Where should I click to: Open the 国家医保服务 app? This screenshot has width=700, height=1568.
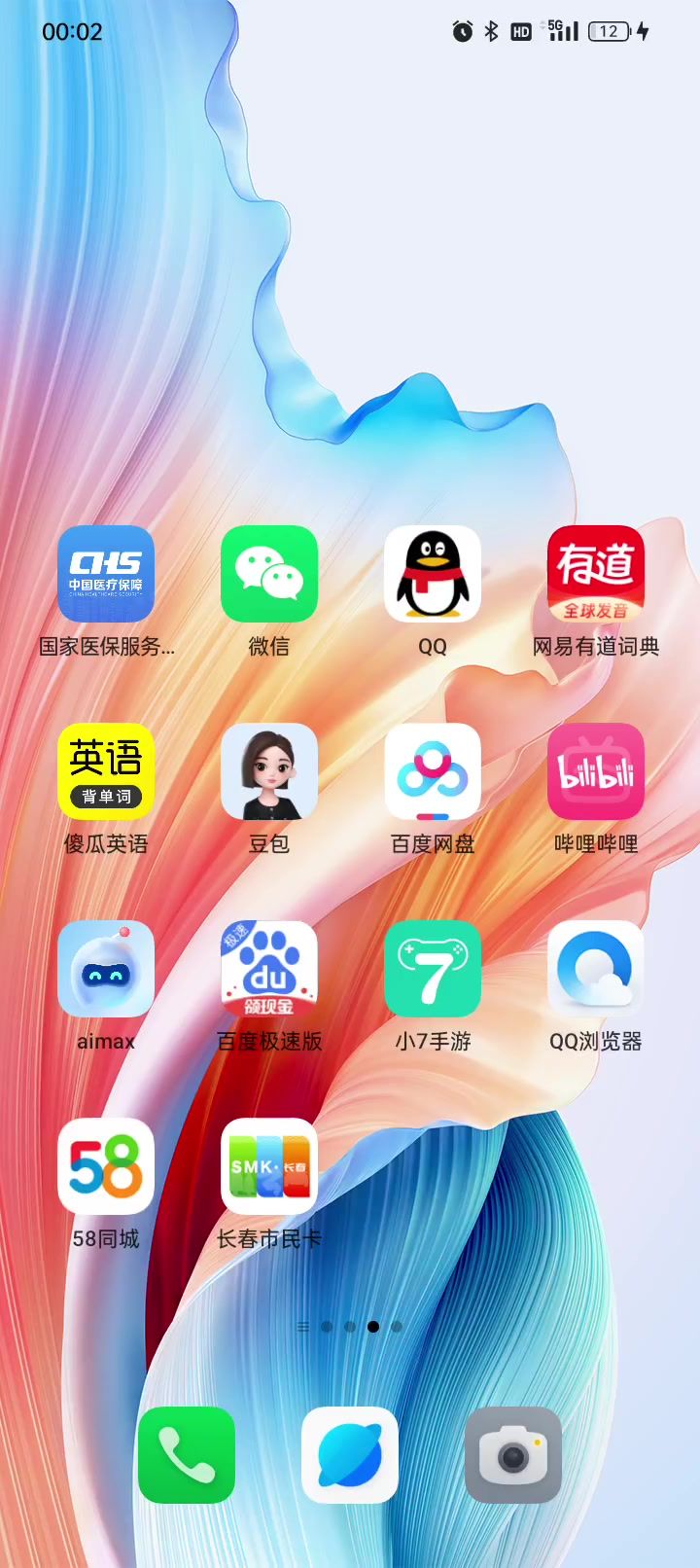click(106, 574)
